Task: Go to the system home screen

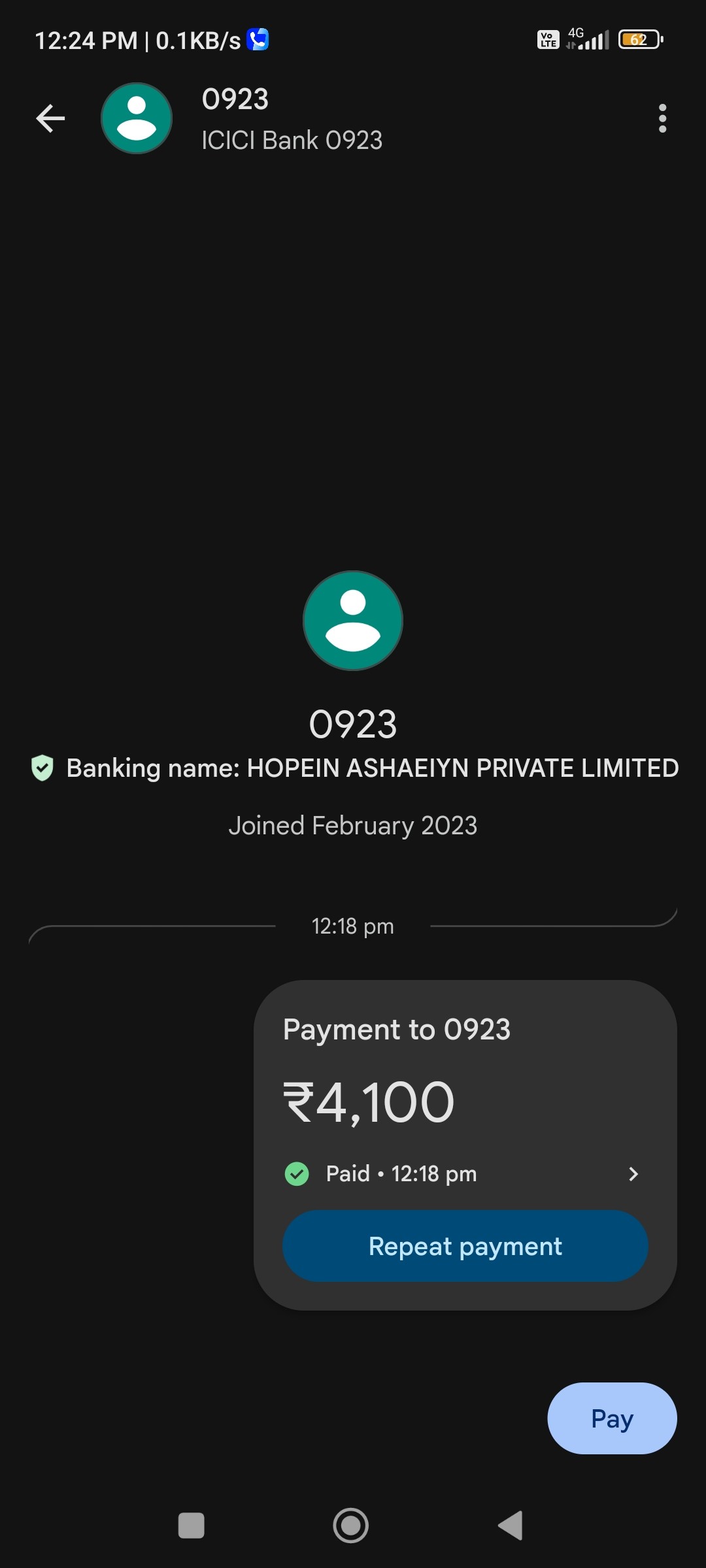Action: (x=351, y=1526)
